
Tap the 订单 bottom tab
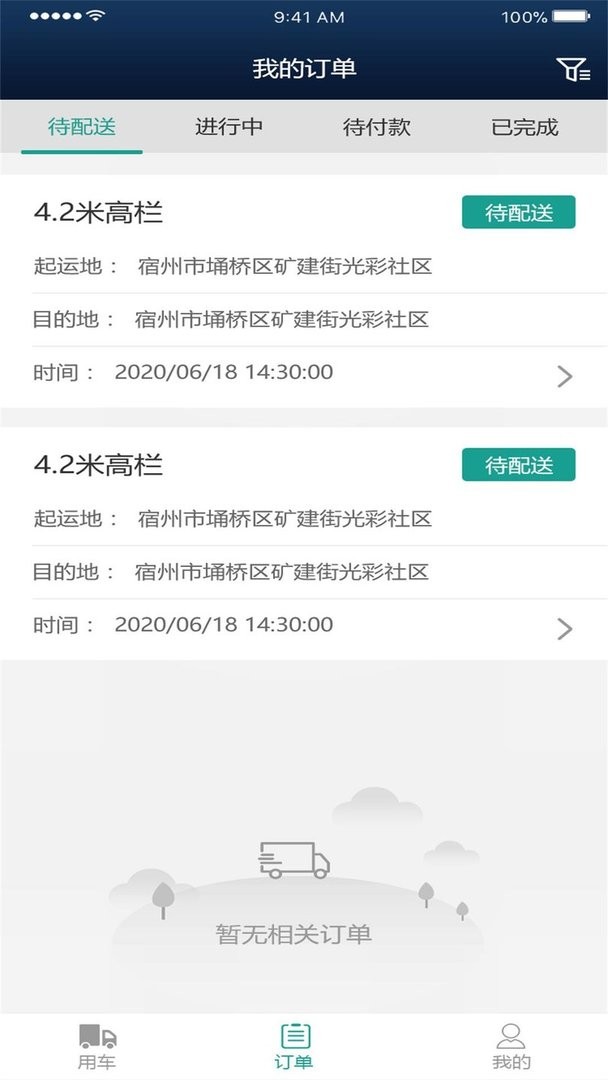point(295,1046)
